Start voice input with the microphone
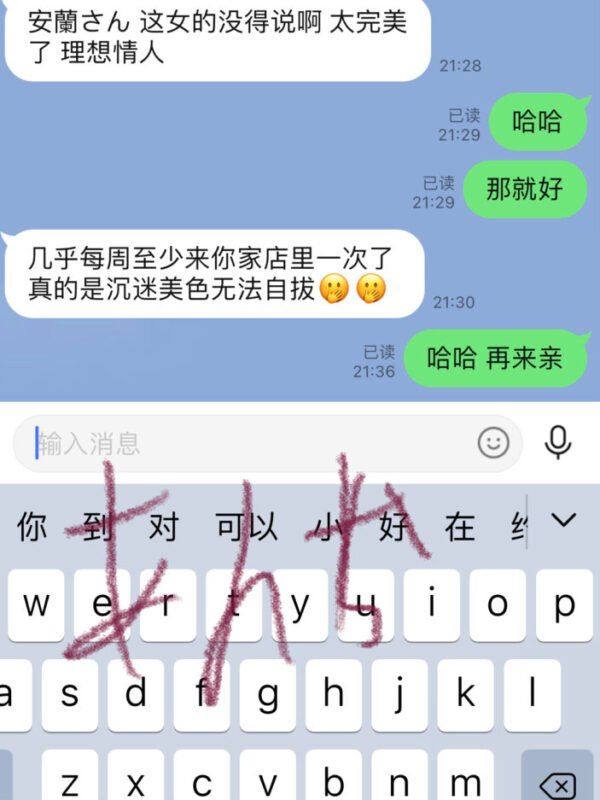Image resolution: width=600 pixels, height=800 pixels. tap(558, 441)
